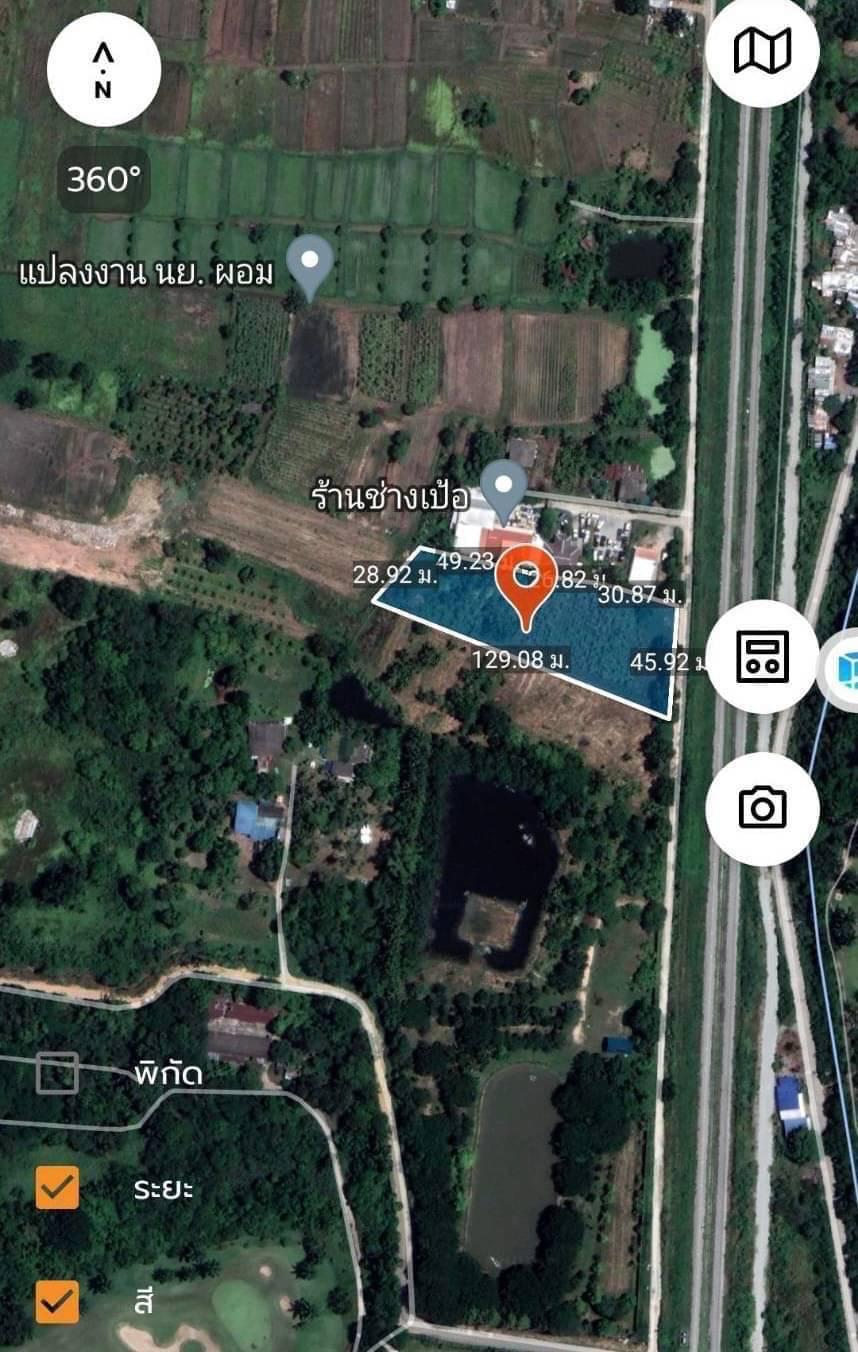Tap the north compass button
This screenshot has width=858, height=1352.
pos(103,70)
